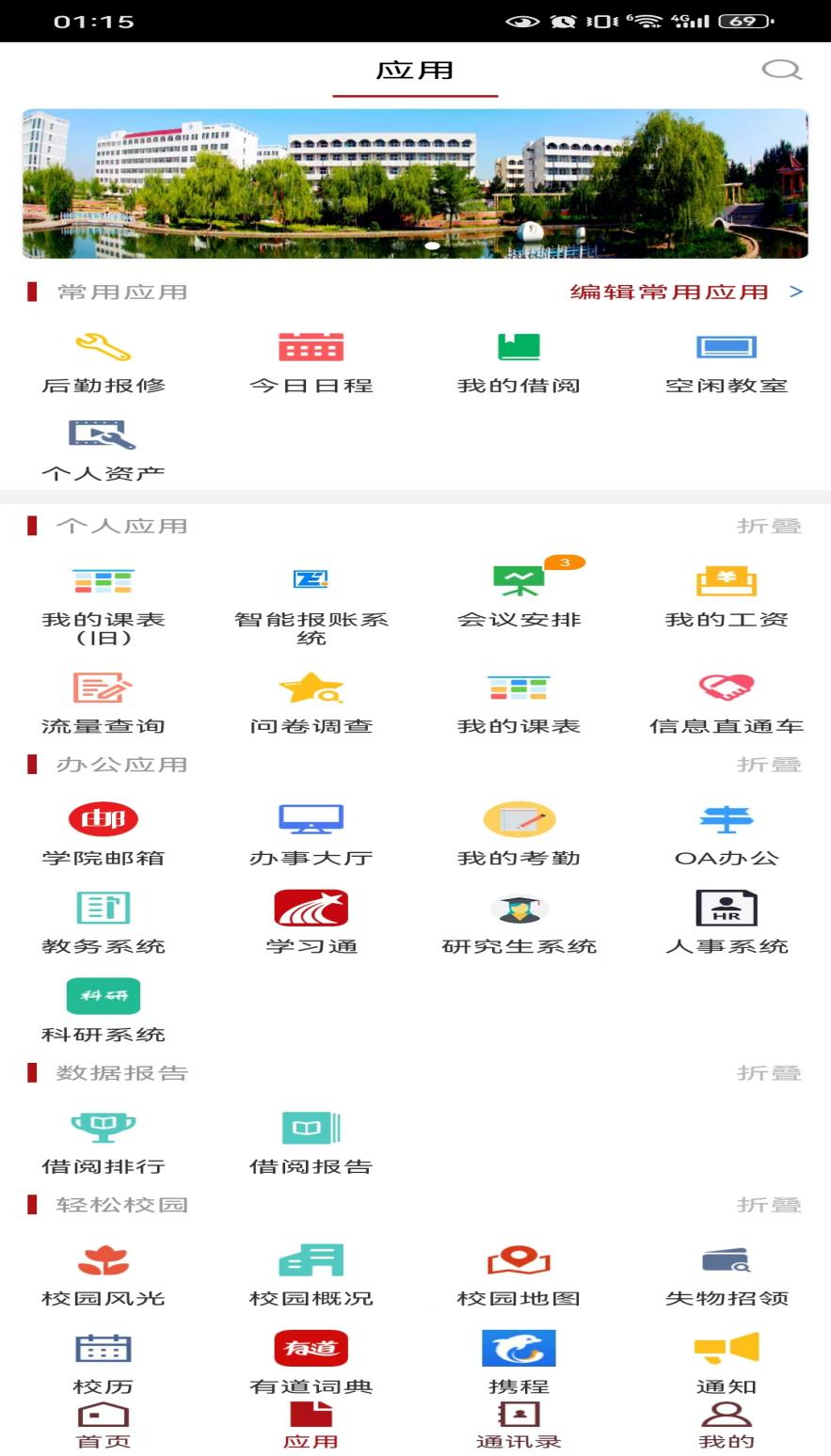Open 问卷调查 survey app
The height and width of the screenshot is (1456, 831).
[311, 703]
